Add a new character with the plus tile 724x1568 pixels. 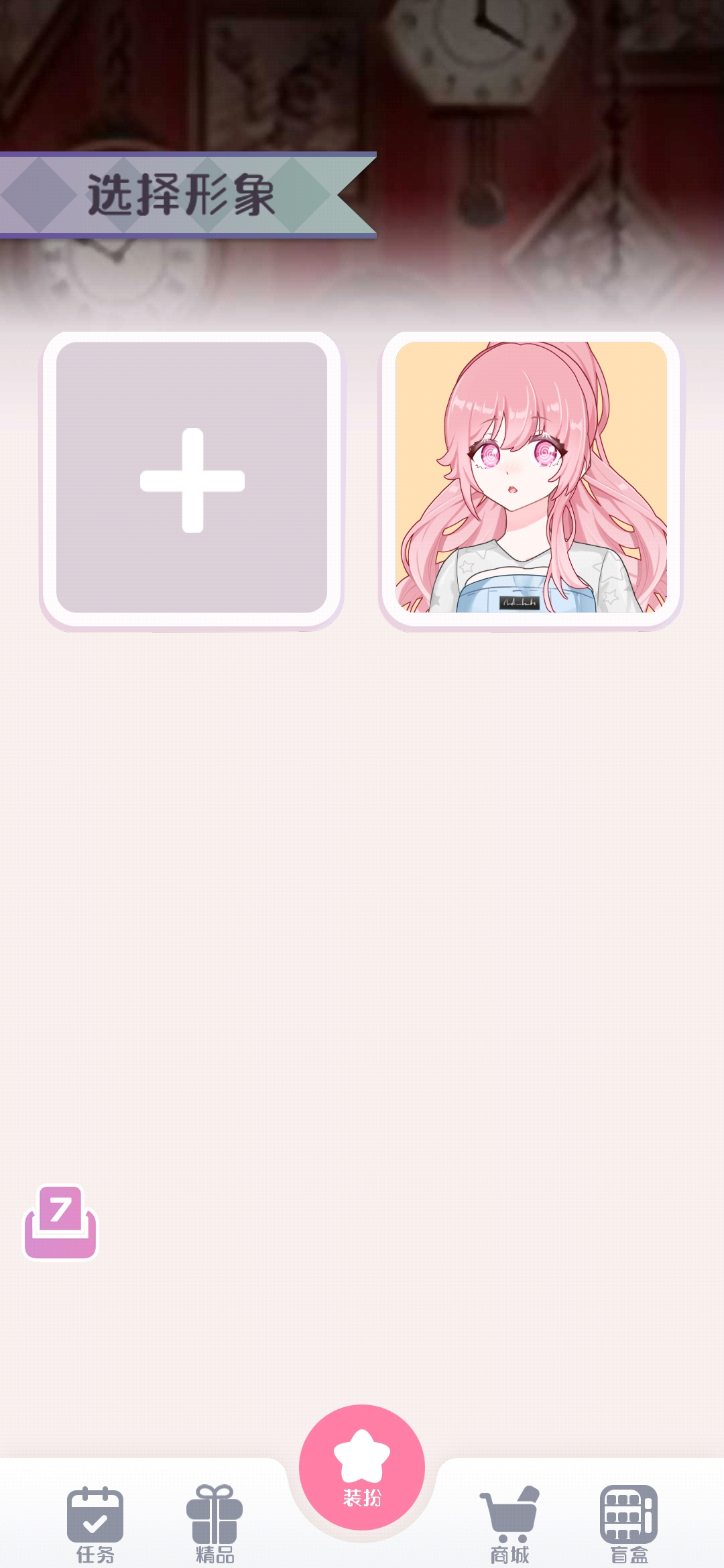click(x=192, y=478)
